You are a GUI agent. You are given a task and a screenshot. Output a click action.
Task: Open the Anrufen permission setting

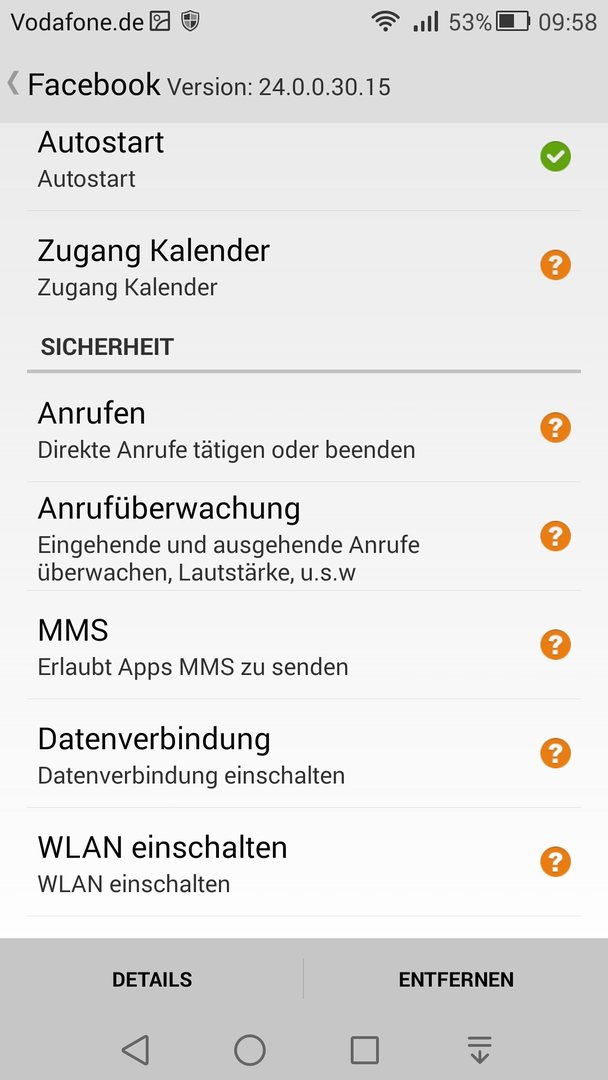[304, 428]
